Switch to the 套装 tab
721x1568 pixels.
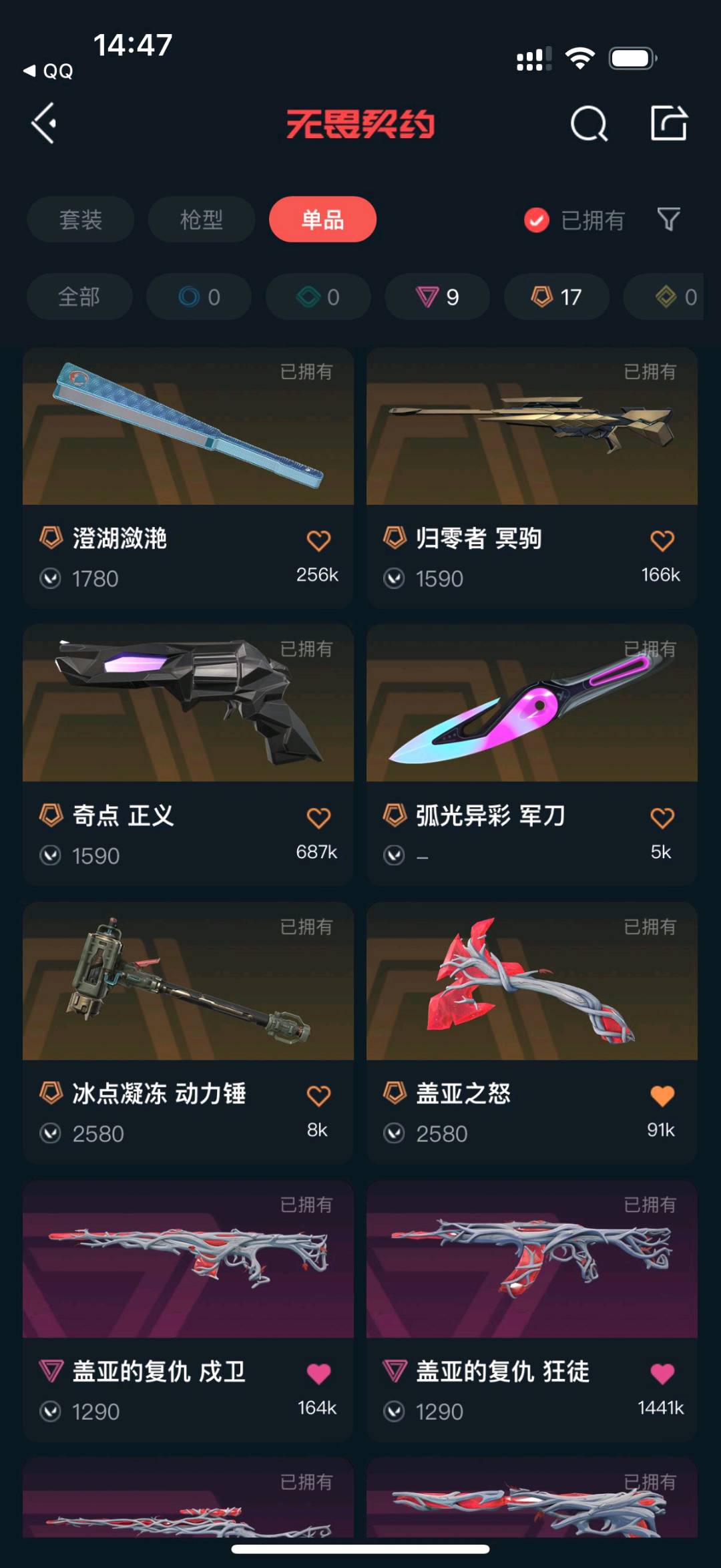tap(80, 220)
